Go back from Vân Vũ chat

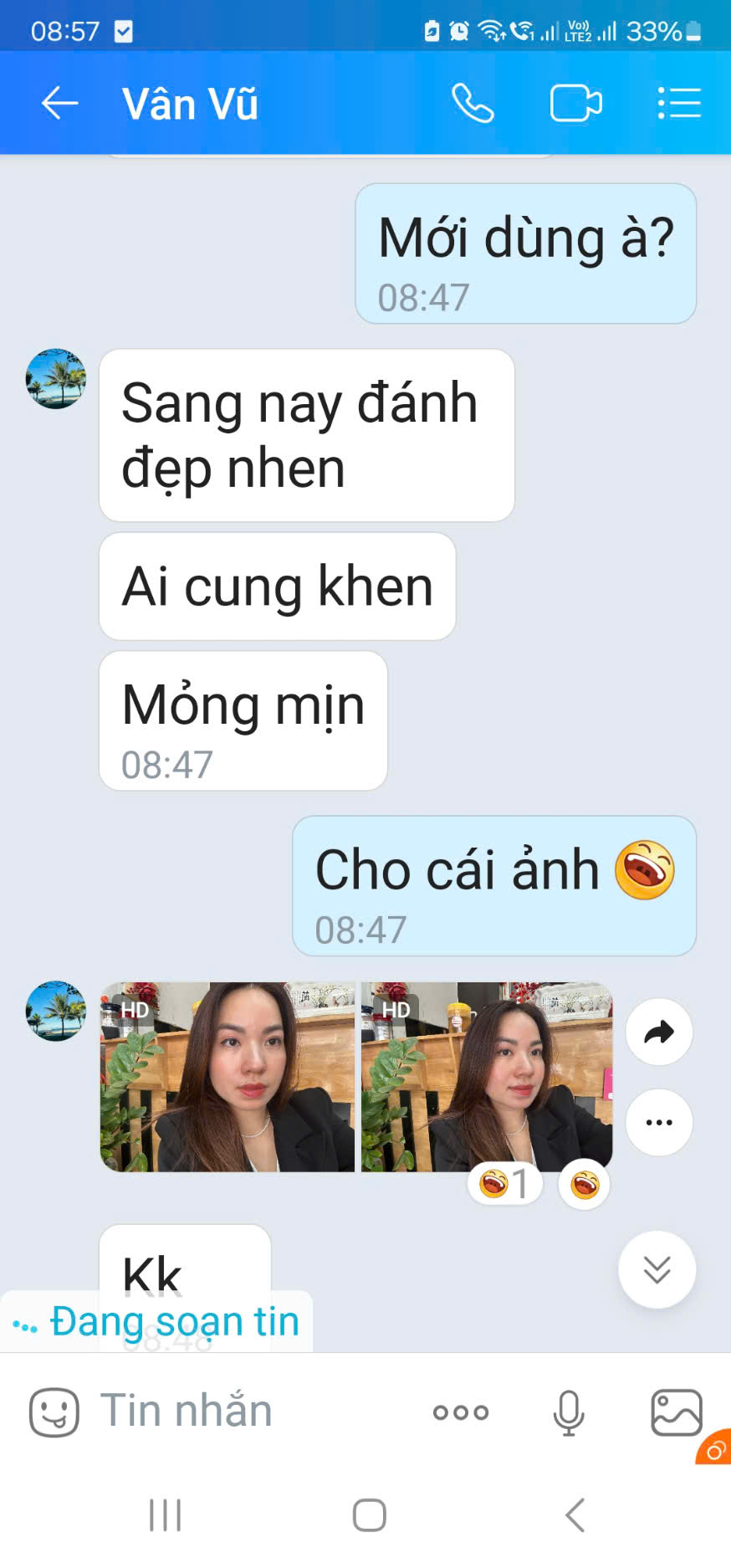[59, 104]
